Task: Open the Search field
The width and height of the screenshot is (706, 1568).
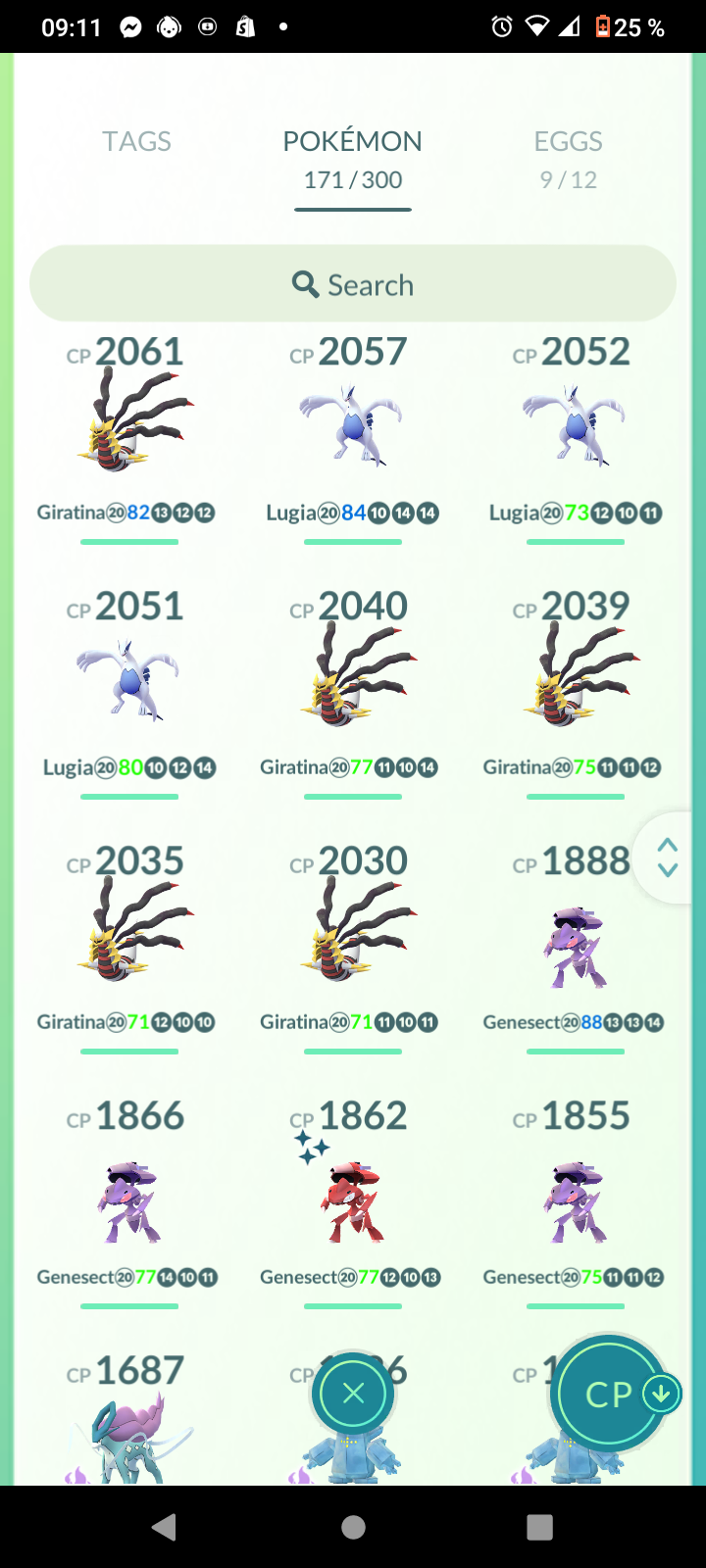Action: [353, 284]
